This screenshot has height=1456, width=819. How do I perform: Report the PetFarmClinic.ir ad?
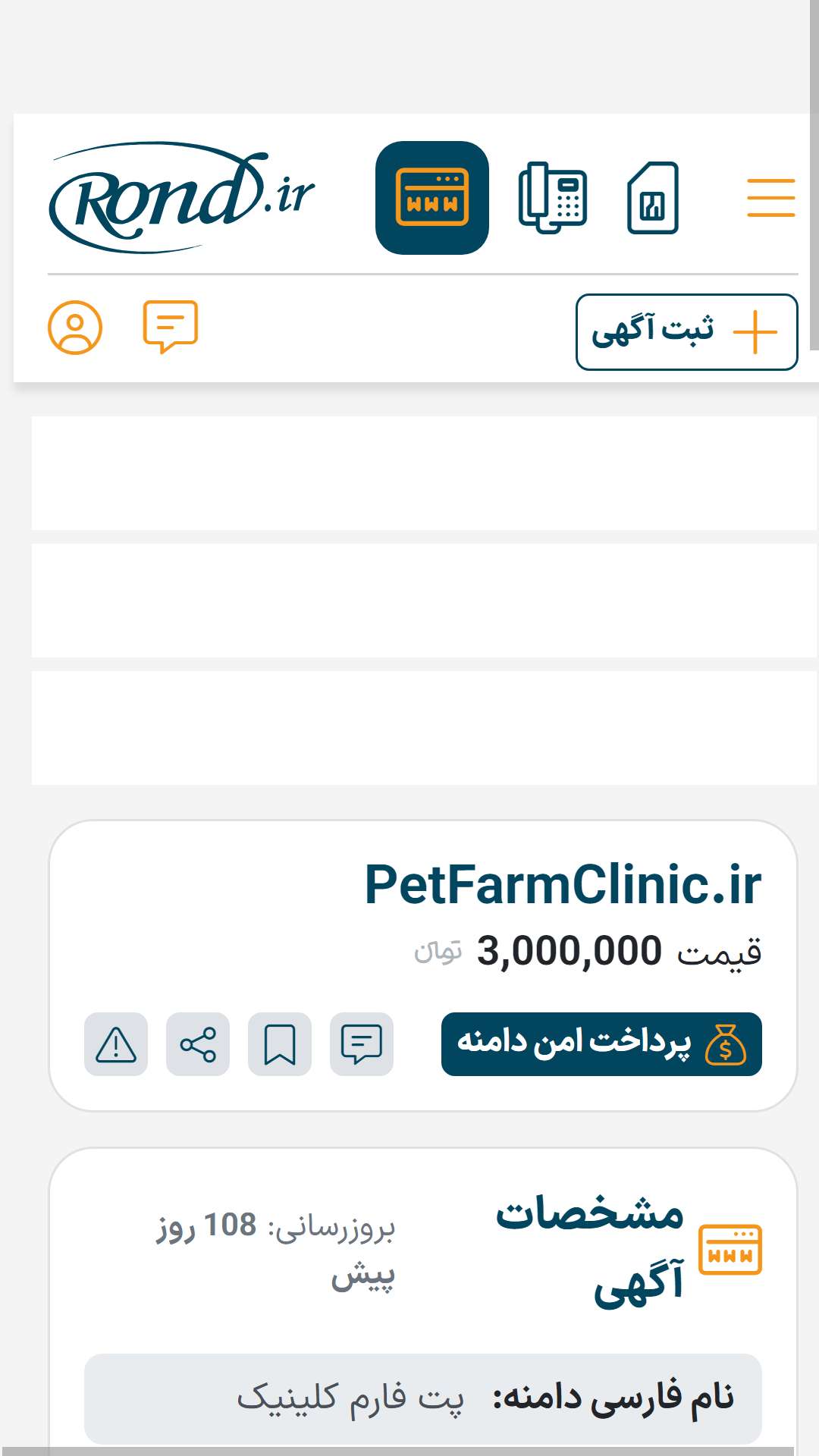point(116,1044)
